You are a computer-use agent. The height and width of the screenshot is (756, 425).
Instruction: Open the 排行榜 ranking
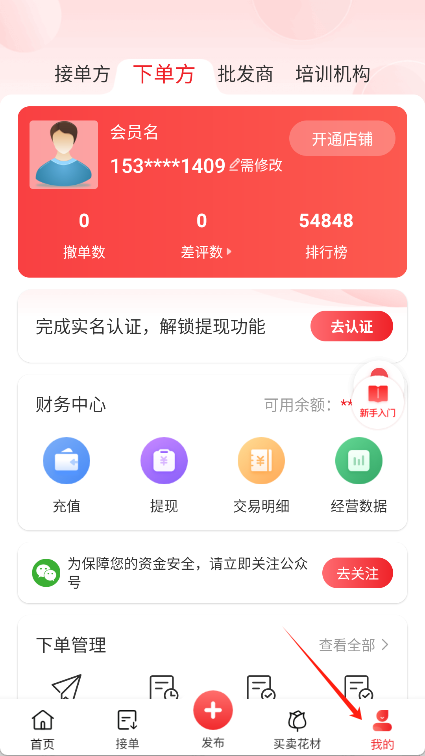click(326, 252)
